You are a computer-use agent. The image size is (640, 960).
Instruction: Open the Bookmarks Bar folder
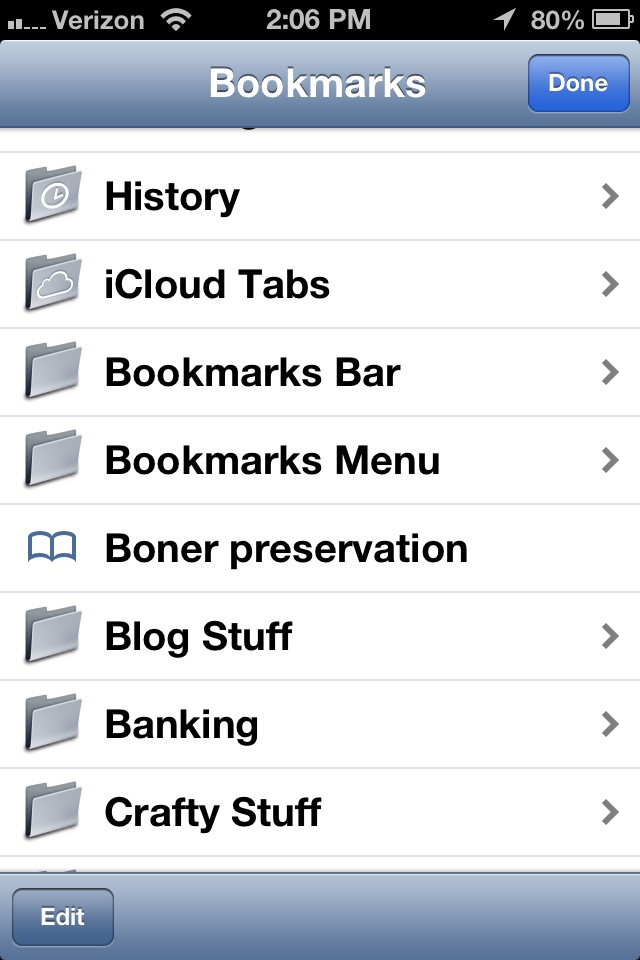320,373
